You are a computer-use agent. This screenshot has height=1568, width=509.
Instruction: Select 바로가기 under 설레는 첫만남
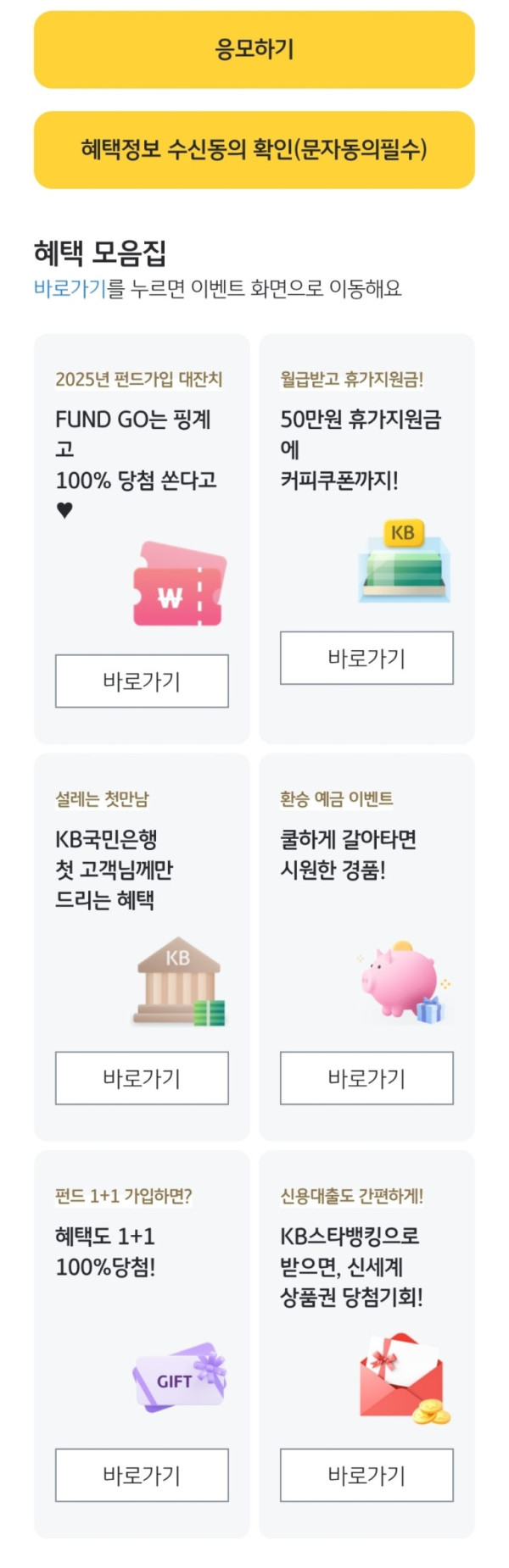click(x=142, y=1078)
